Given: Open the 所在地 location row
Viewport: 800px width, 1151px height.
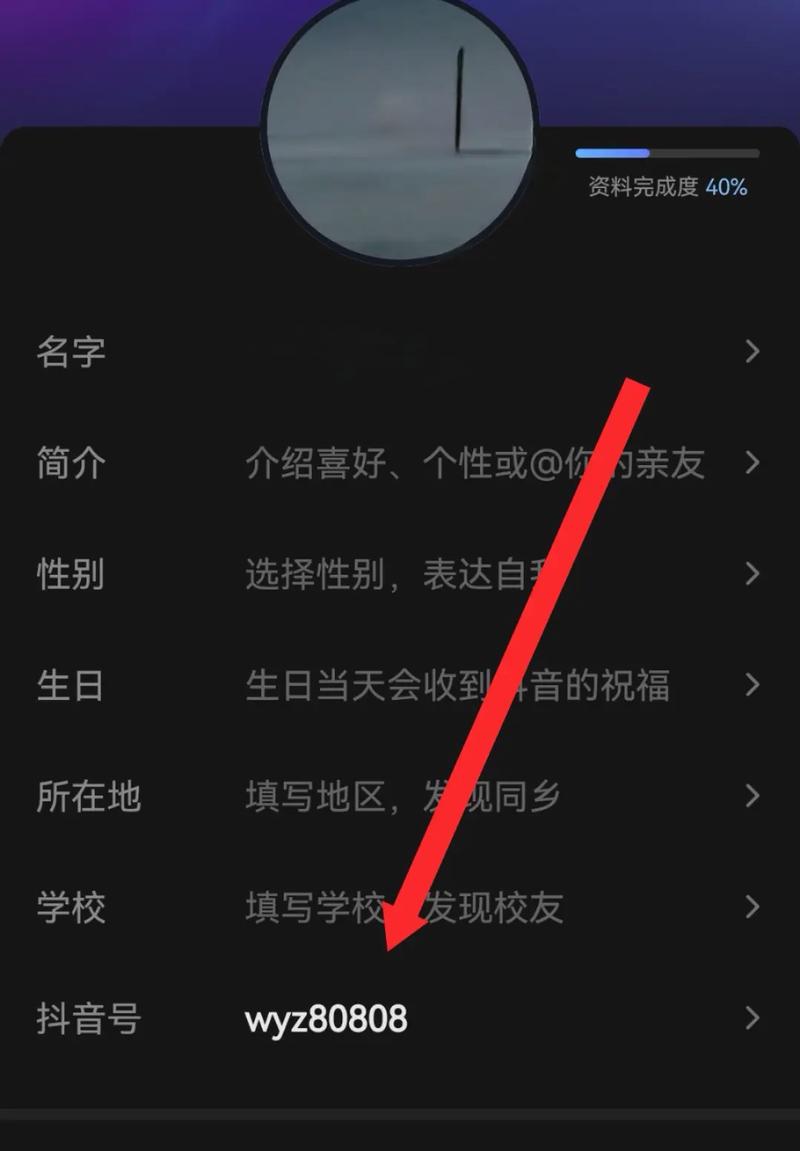Looking at the screenshot, I should click(x=400, y=797).
